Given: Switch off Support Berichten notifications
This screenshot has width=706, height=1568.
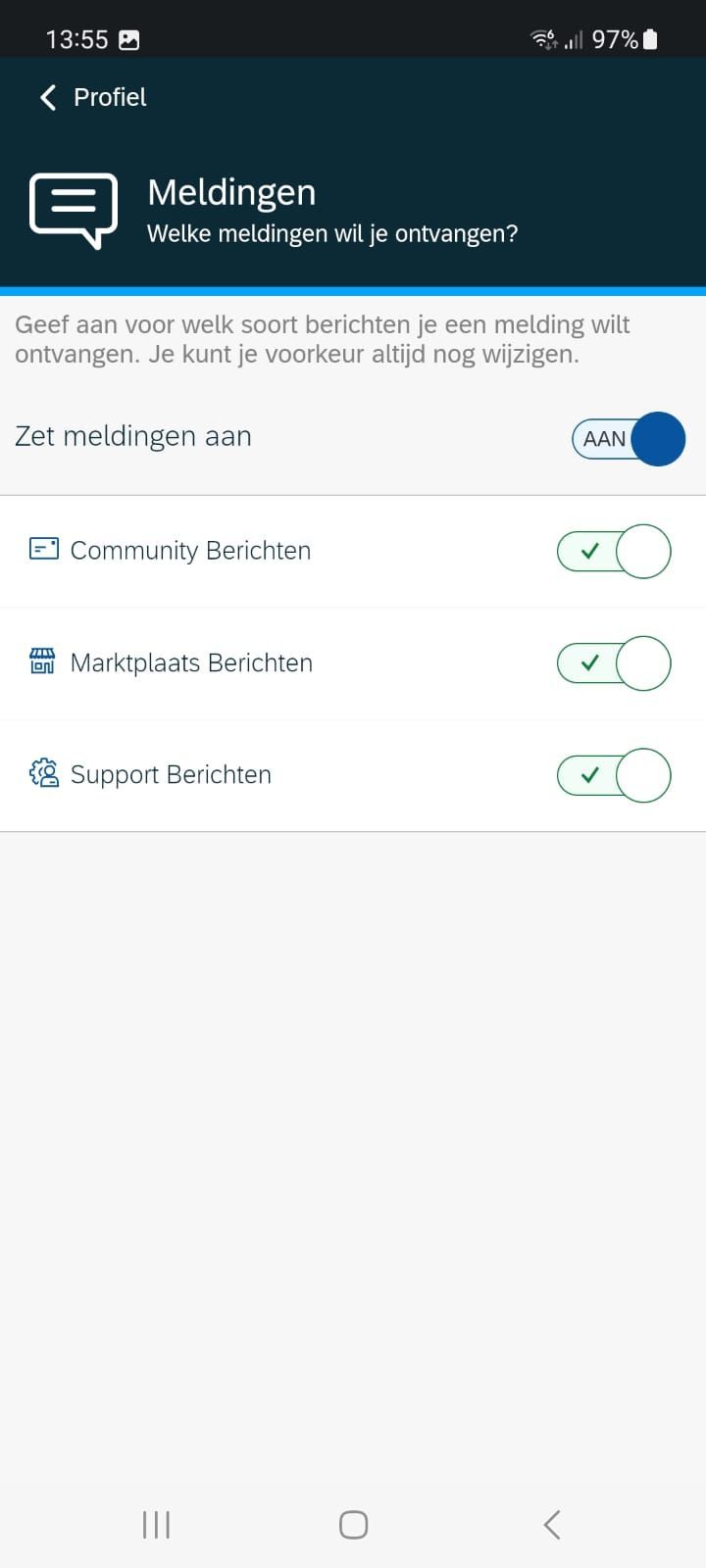Looking at the screenshot, I should tap(614, 775).
